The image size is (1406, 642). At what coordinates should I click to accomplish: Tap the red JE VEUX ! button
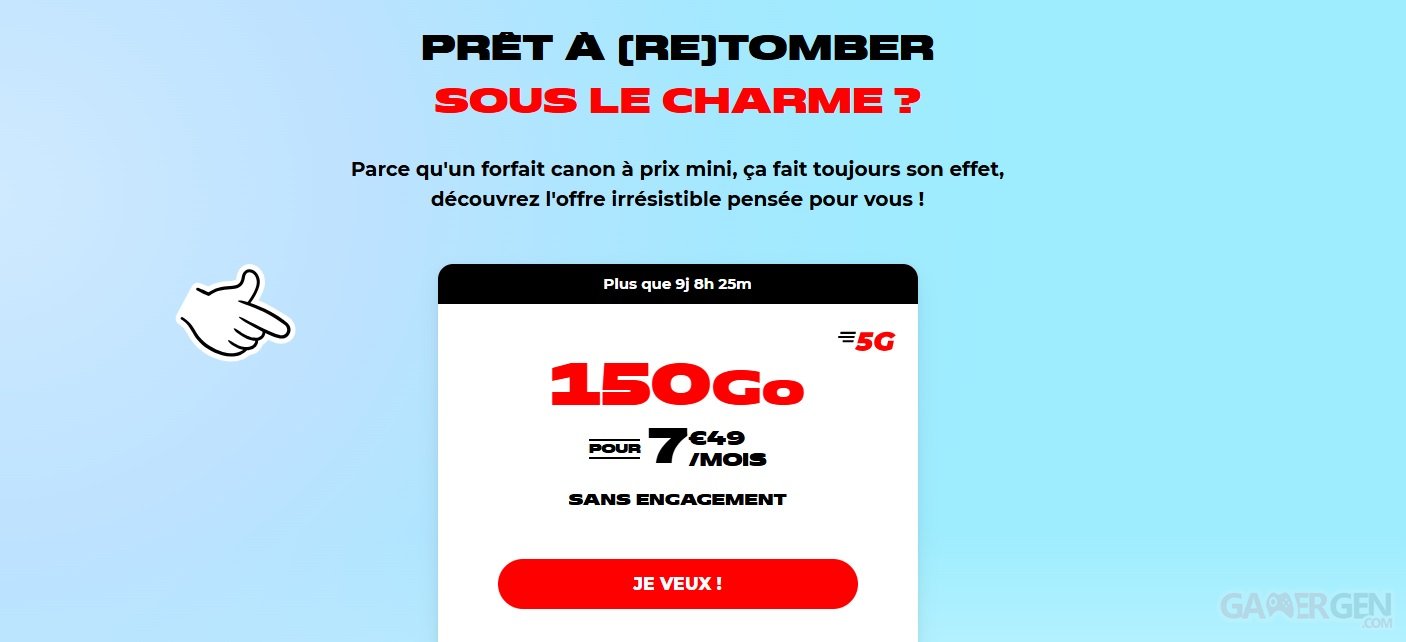tap(677, 584)
